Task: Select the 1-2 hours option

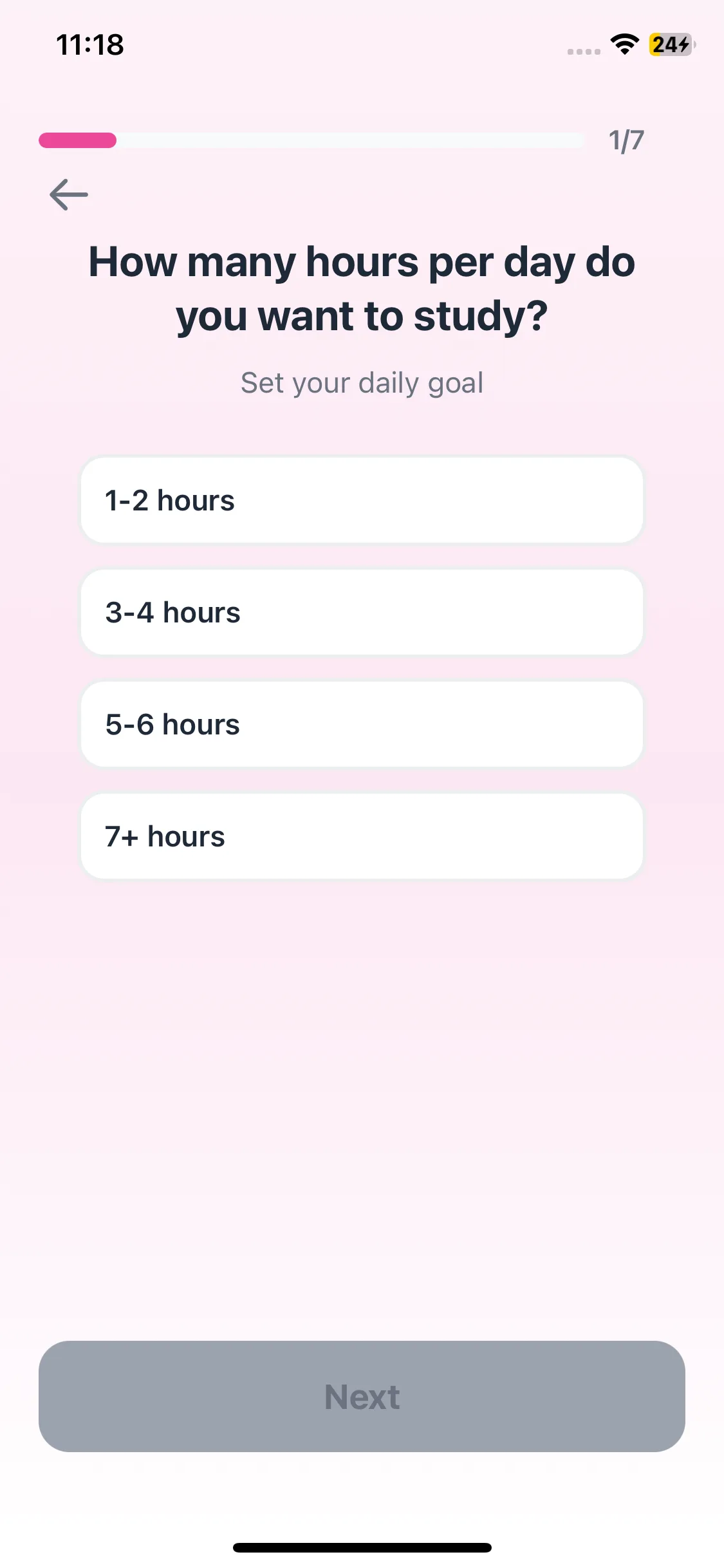Action: [x=362, y=500]
